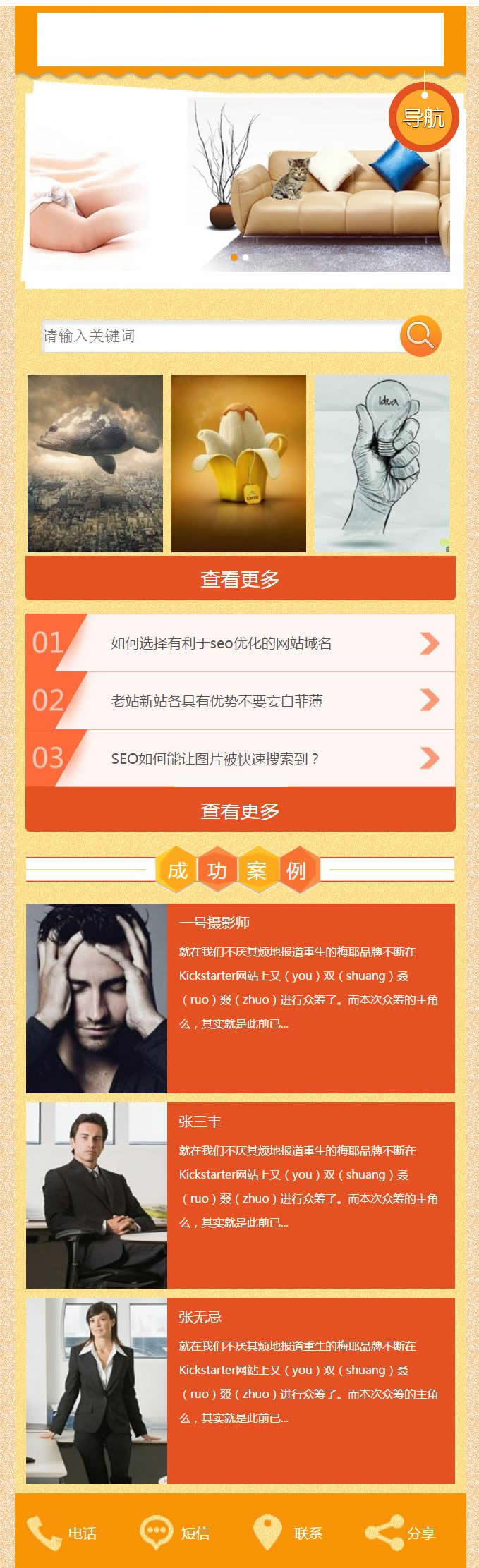Open the hand holding Idea bulb image
The width and height of the screenshot is (479, 1568).
[382, 463]
